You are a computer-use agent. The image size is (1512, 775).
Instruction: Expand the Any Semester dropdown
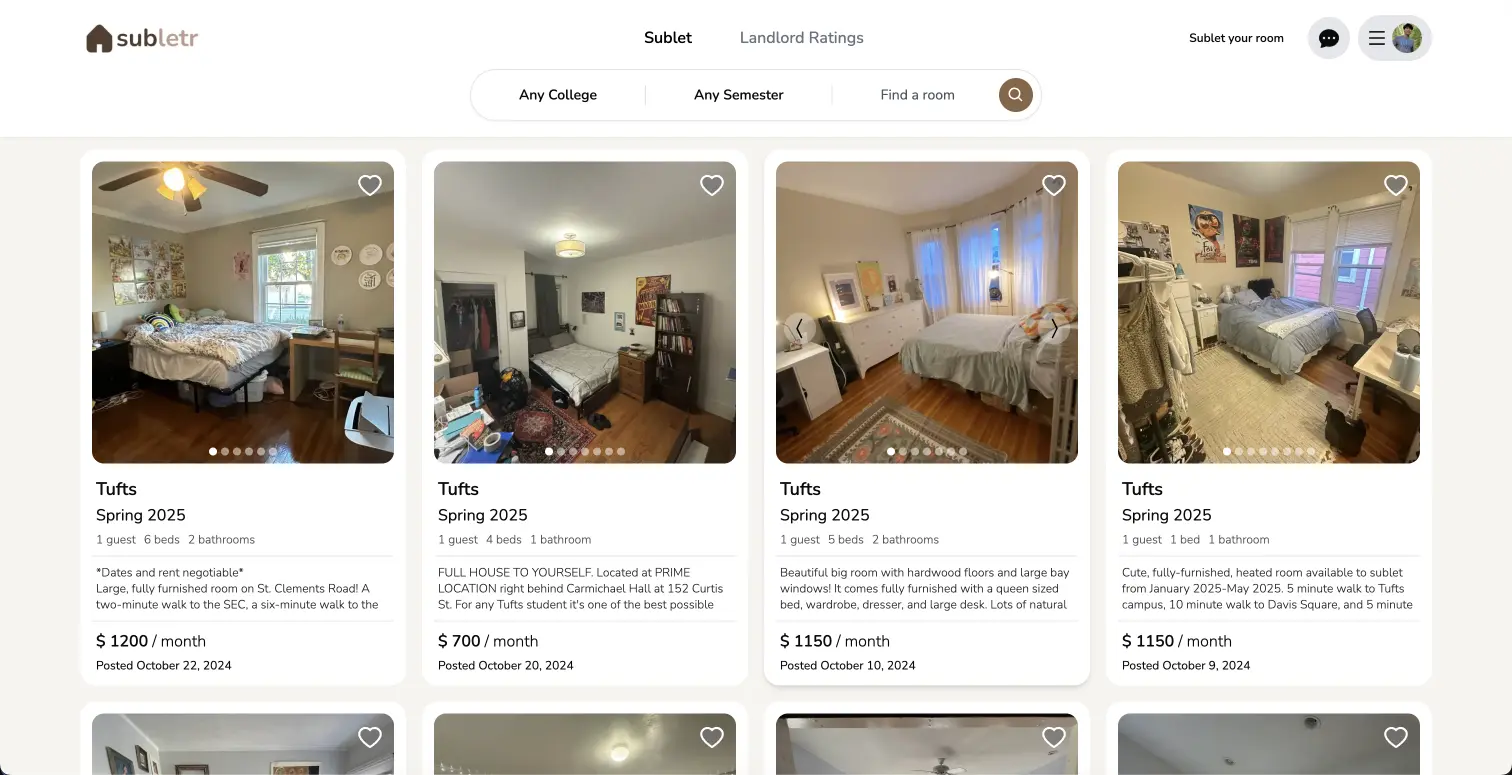point(738,95)
